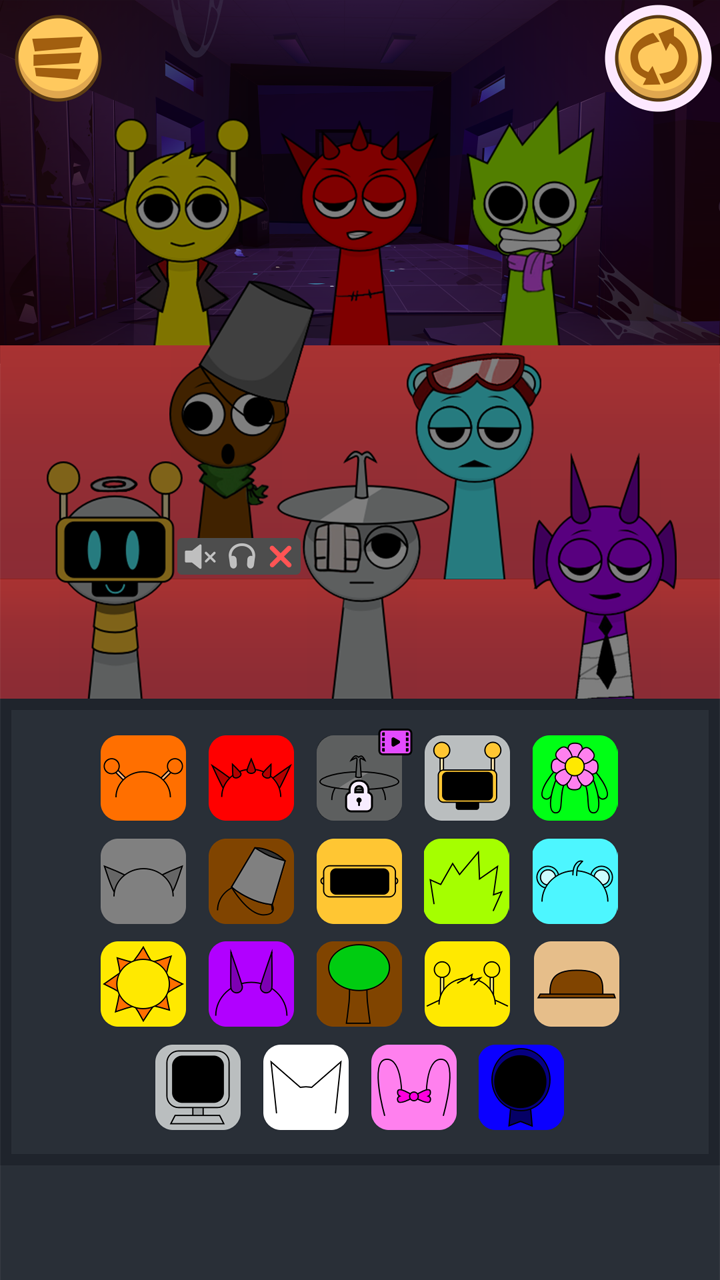Image resolution: width=720 pixels, height=1280 pixels.
Task: Remove the robot character with red X
Action: click(281, 557)
